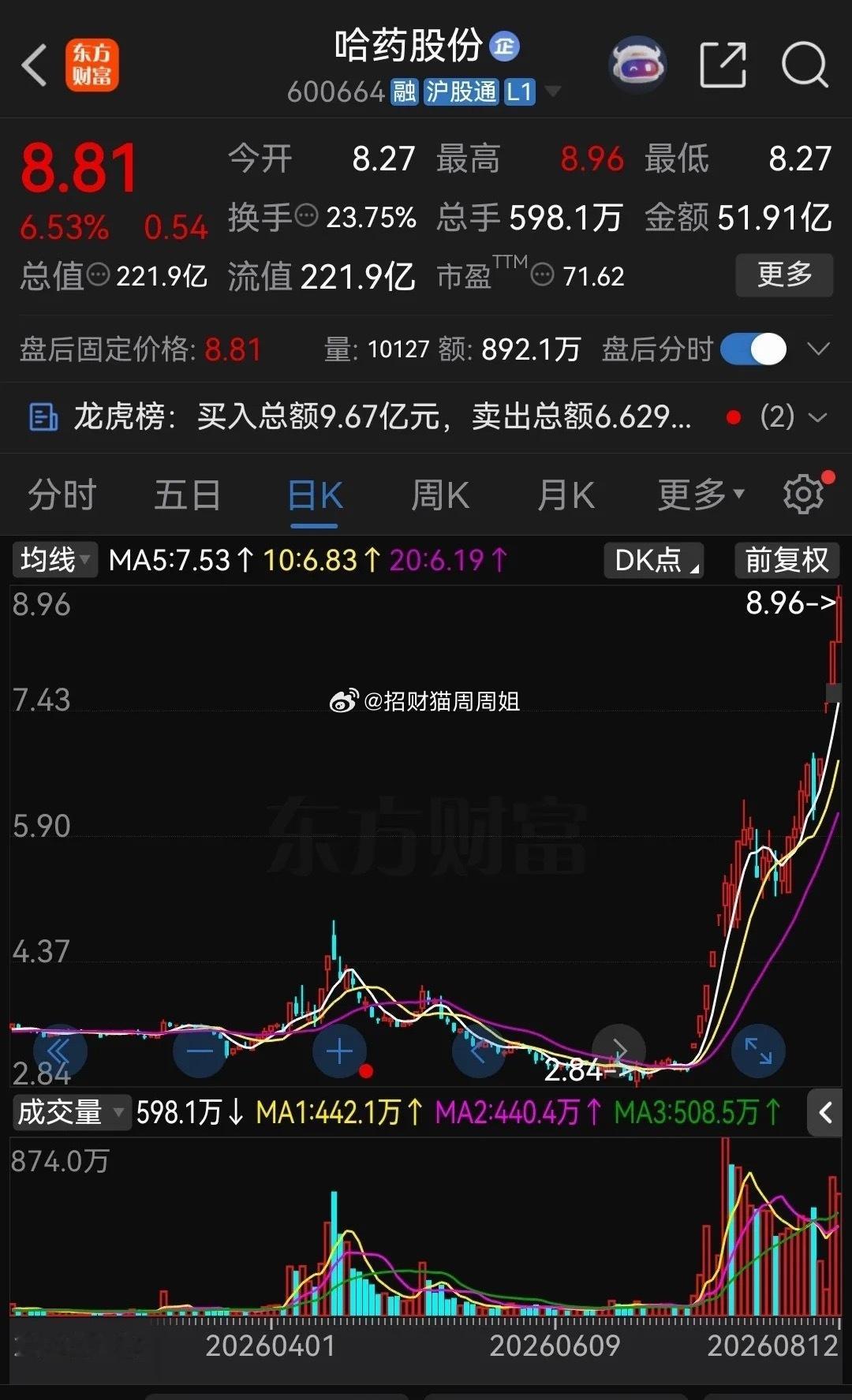Select the 月K tab
The image size is (852, 1400).
(x=566, y=495)
